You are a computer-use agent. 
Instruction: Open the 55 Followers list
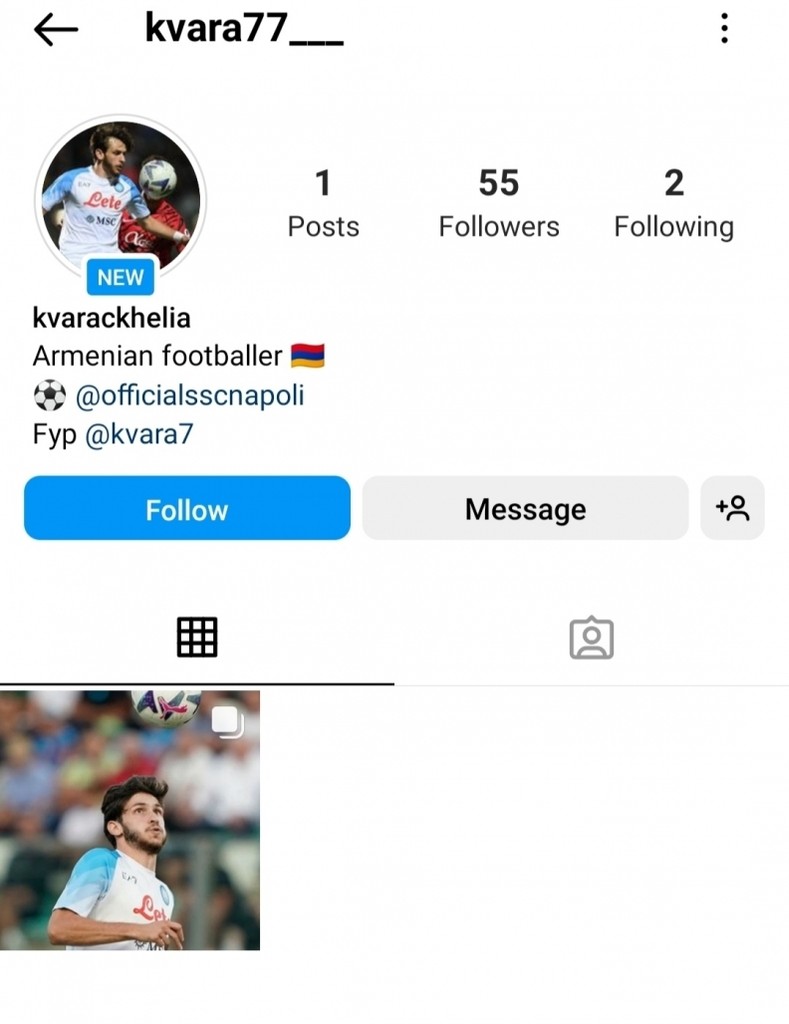tap(498, 203)
